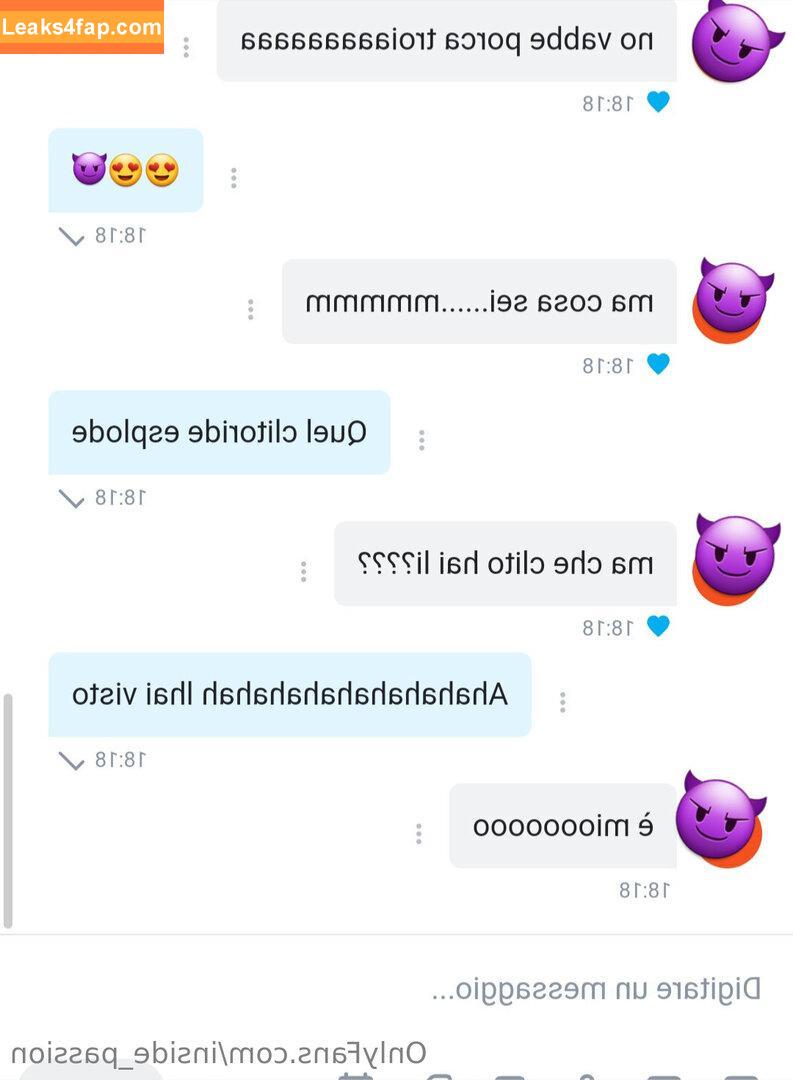Tap the heart under the "ma cosa sei" message
793x1080 pixels.
[x=657, y=364]
